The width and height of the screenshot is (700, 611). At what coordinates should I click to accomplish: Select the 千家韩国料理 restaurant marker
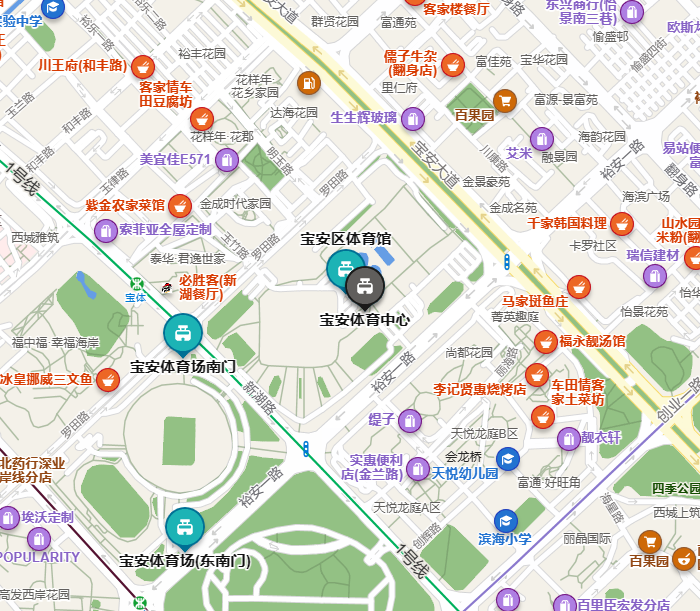click(x=622, y=222)
